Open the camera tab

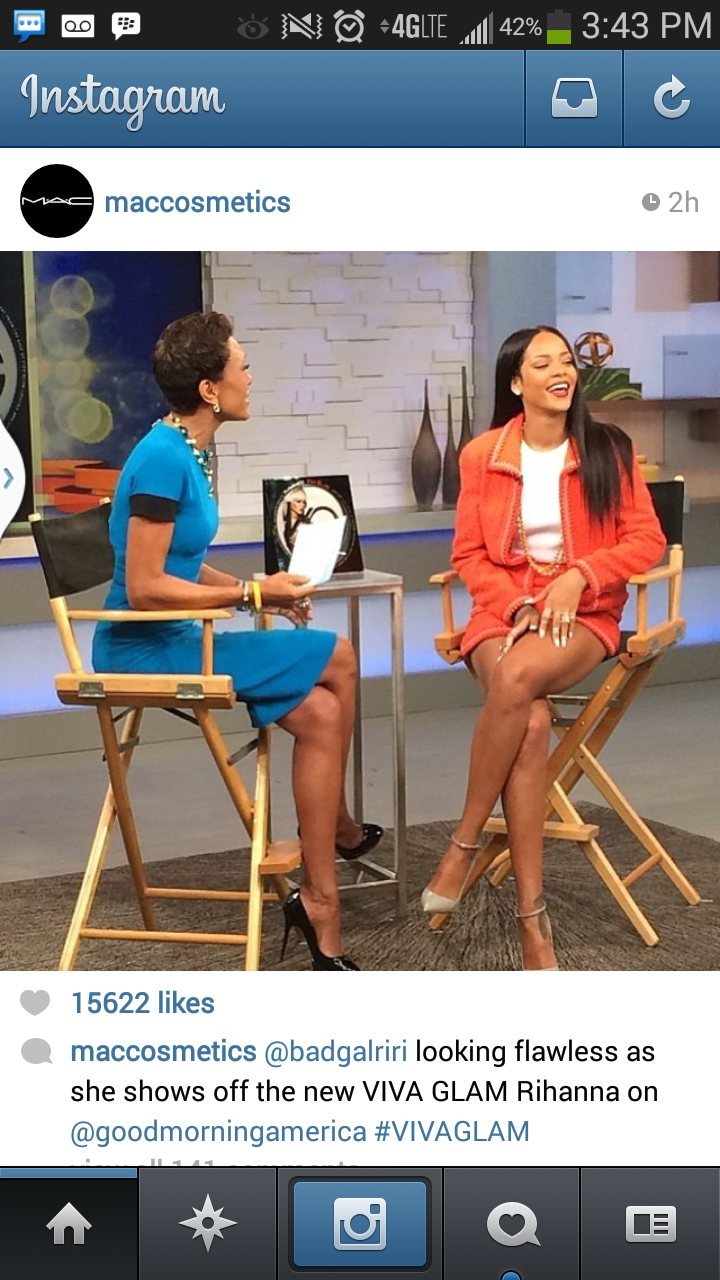(360, 1224)
